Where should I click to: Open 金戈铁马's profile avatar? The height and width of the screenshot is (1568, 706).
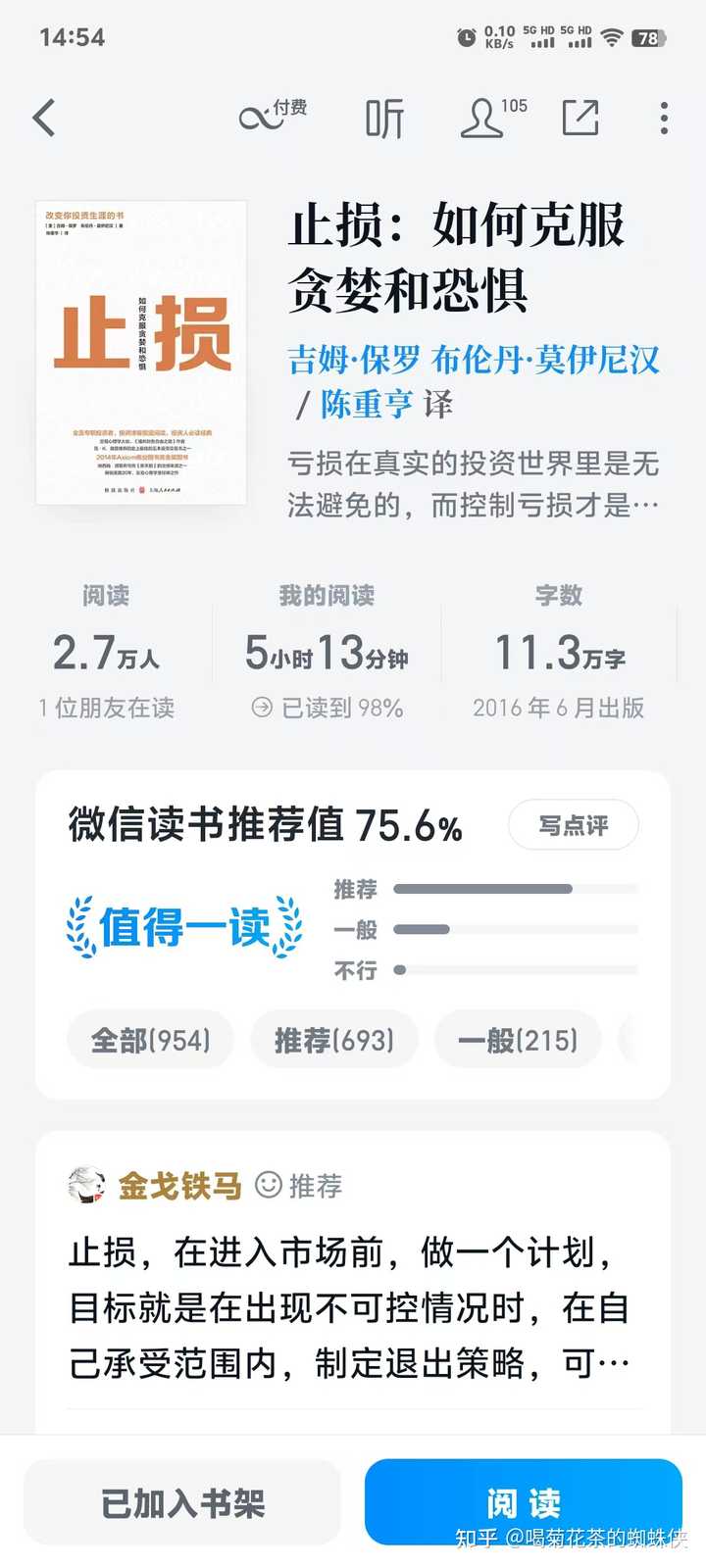pyautogui.click(x=84, y=1184)
